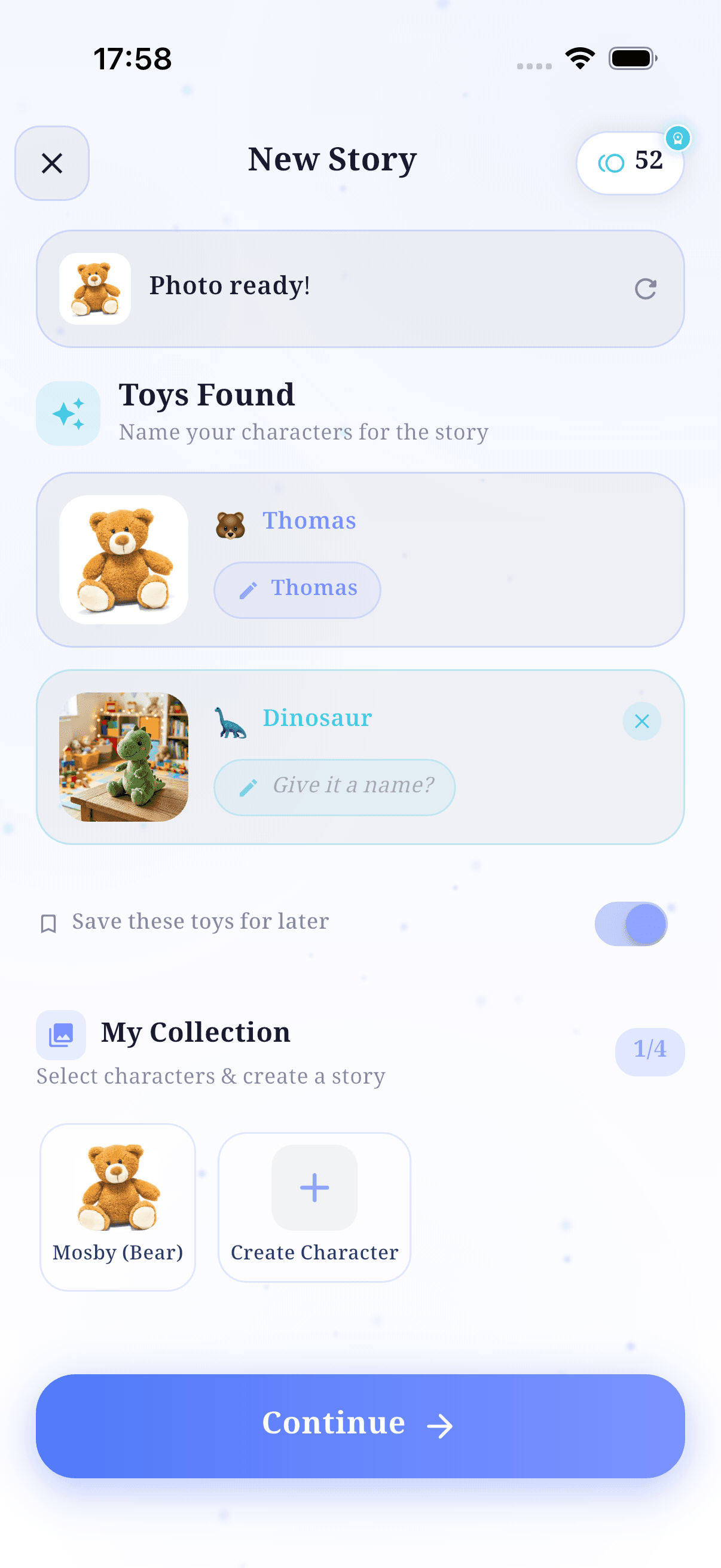Remove the Dinosaur toy from the list

[x=642, y=721]
